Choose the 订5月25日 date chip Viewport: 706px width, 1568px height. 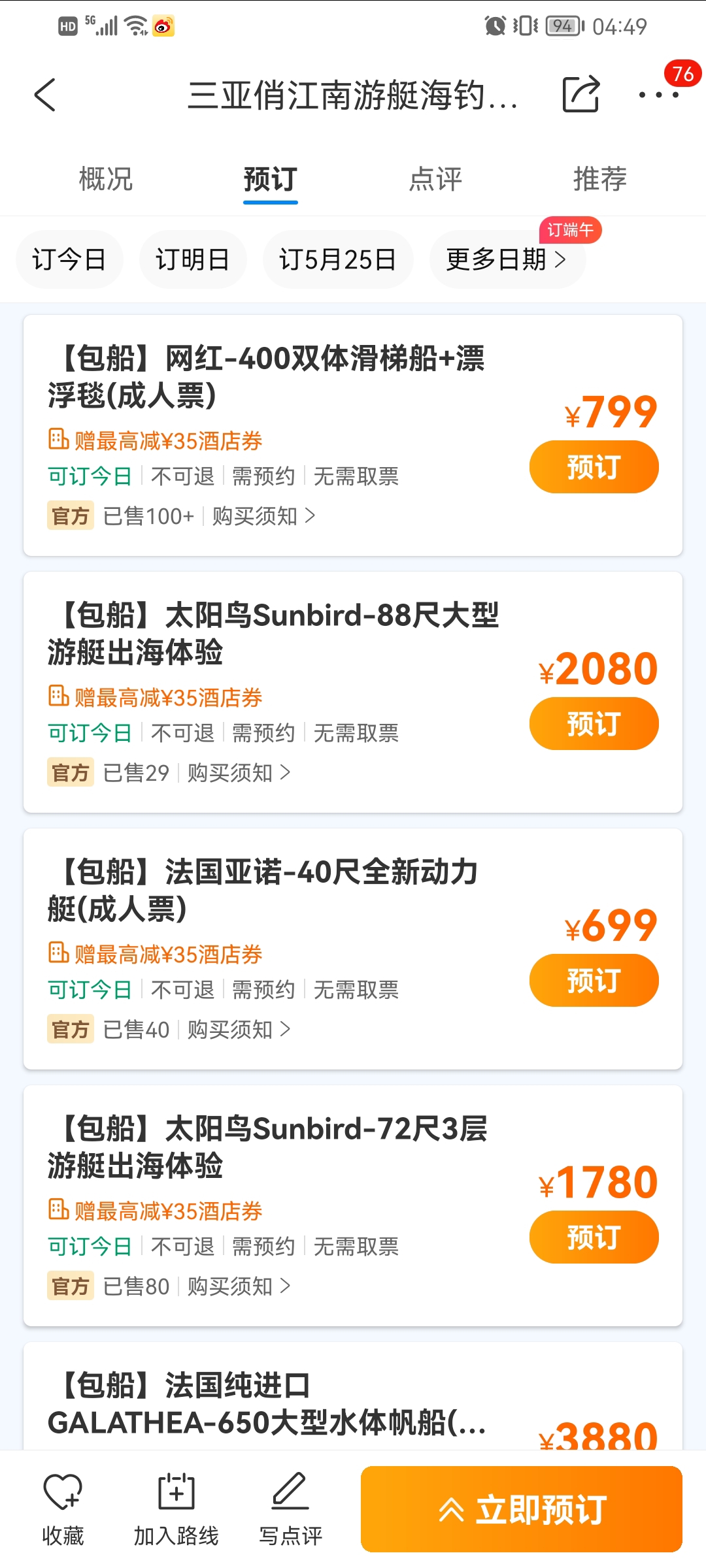pyautogui.click(x=338, y=259)
